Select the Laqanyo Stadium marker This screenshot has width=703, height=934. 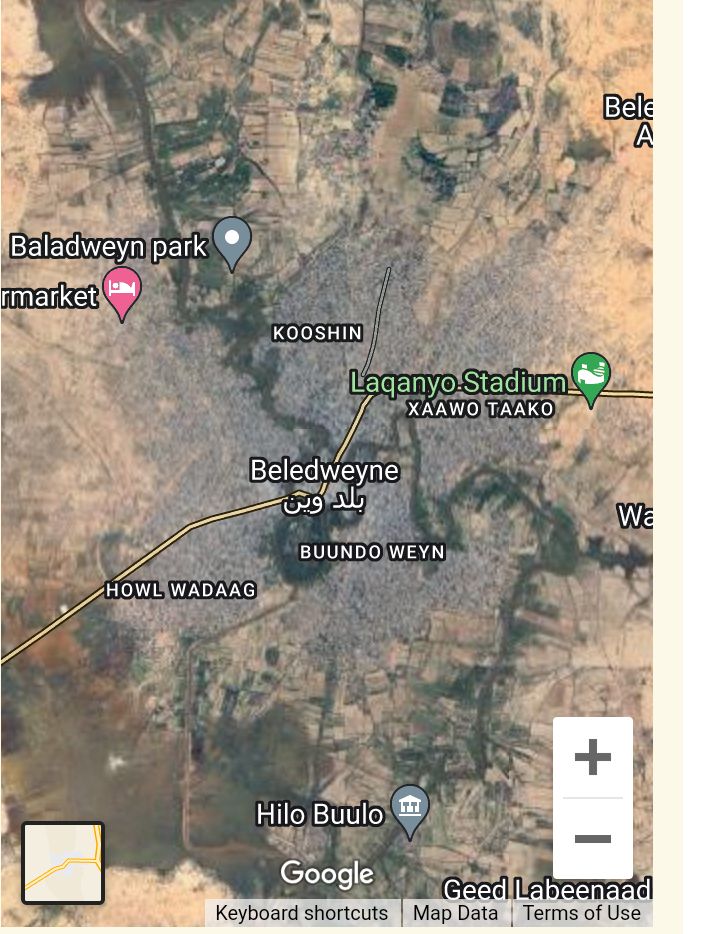coord(590,376)
